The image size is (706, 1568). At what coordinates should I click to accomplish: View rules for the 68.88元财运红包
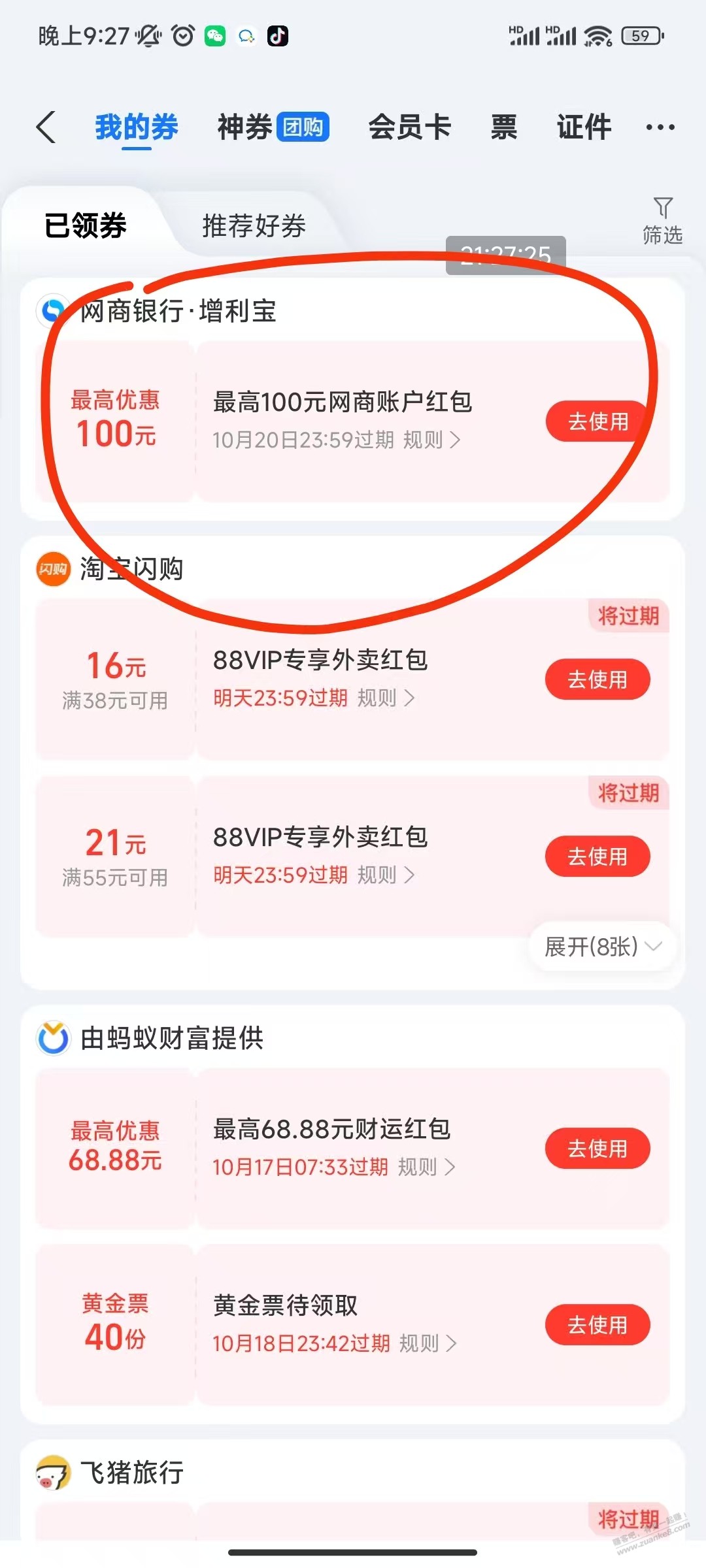point(426,1168)
